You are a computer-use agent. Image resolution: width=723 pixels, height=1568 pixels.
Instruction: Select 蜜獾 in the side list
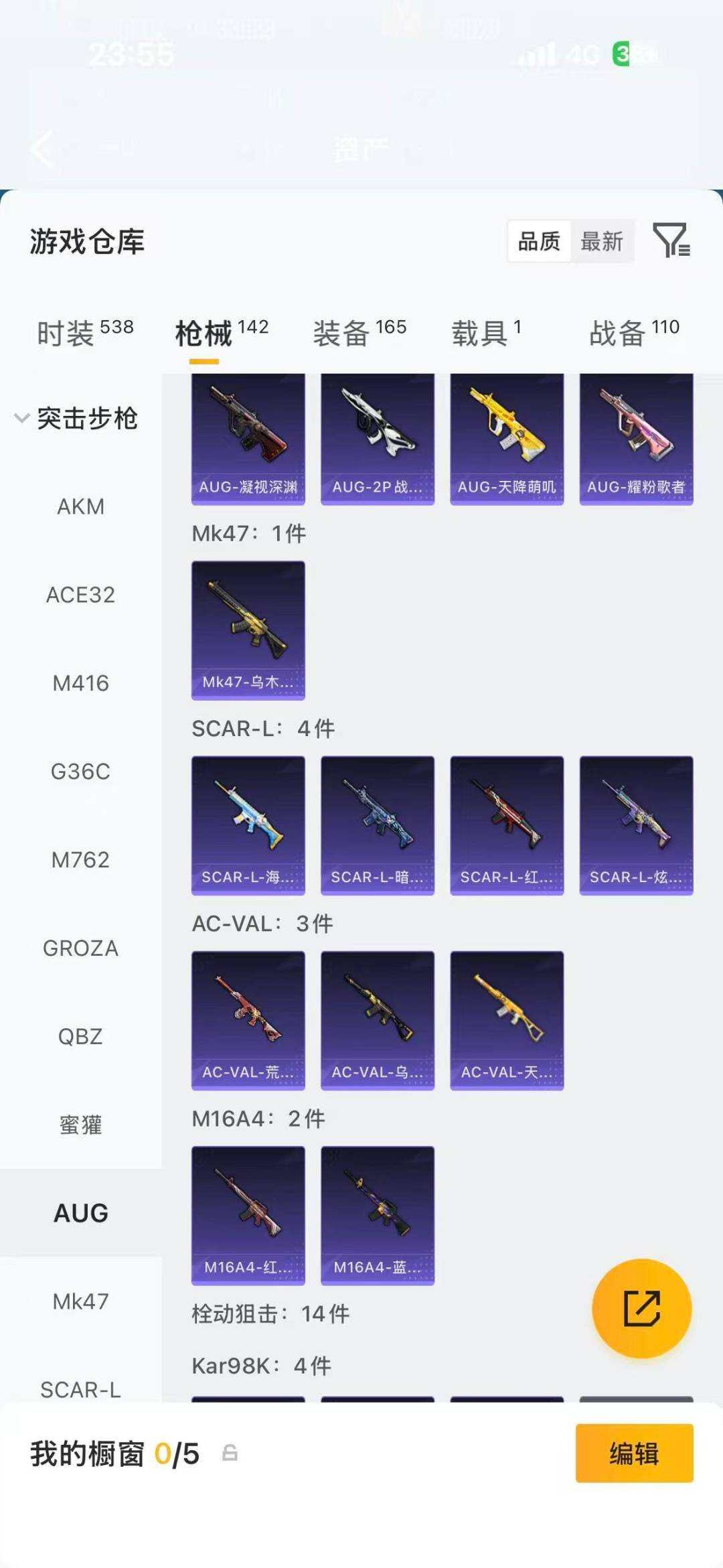[x=80, y=1125]
